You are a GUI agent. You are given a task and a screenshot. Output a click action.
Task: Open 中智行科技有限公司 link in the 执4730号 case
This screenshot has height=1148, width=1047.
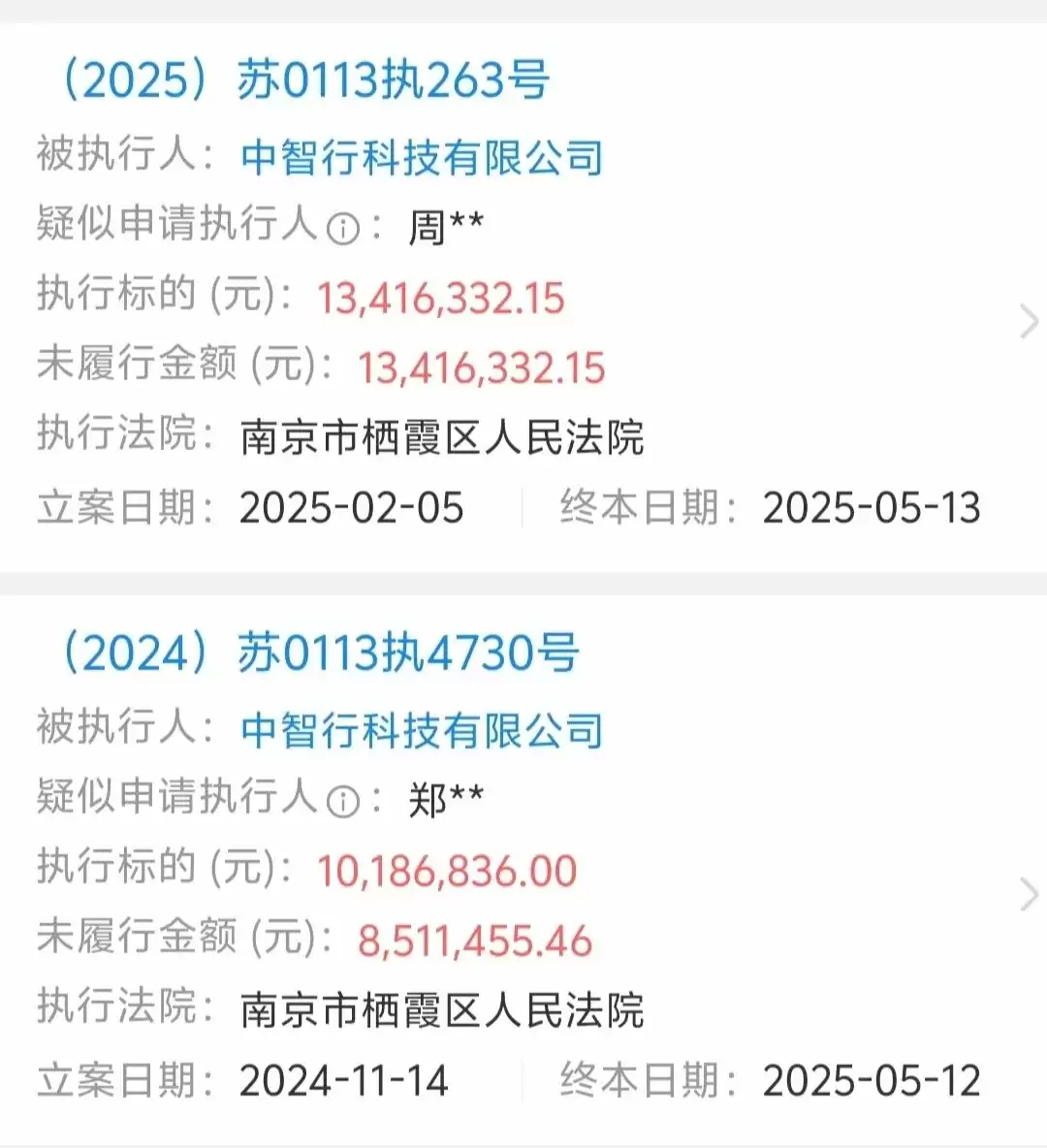point(422,730)
